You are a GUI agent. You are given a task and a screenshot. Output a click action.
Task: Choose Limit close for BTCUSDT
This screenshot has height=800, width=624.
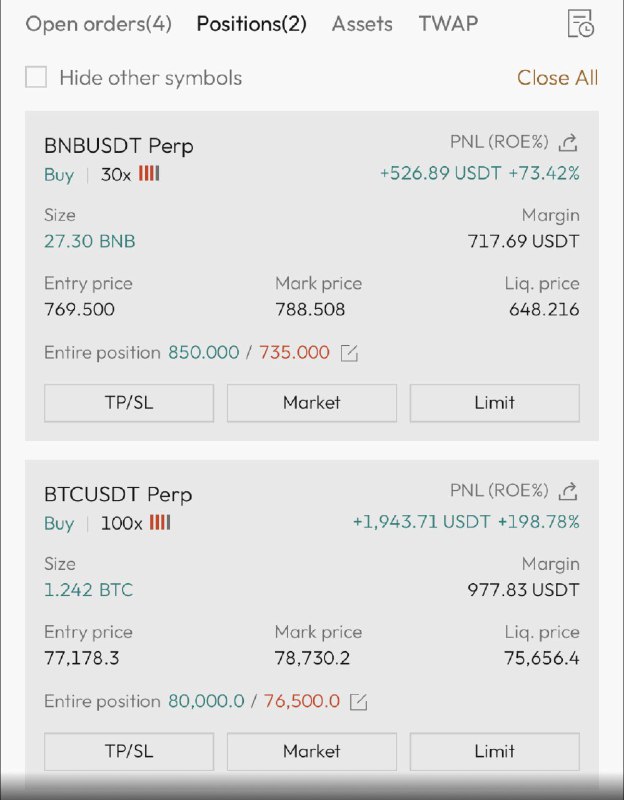click(494, 751)
